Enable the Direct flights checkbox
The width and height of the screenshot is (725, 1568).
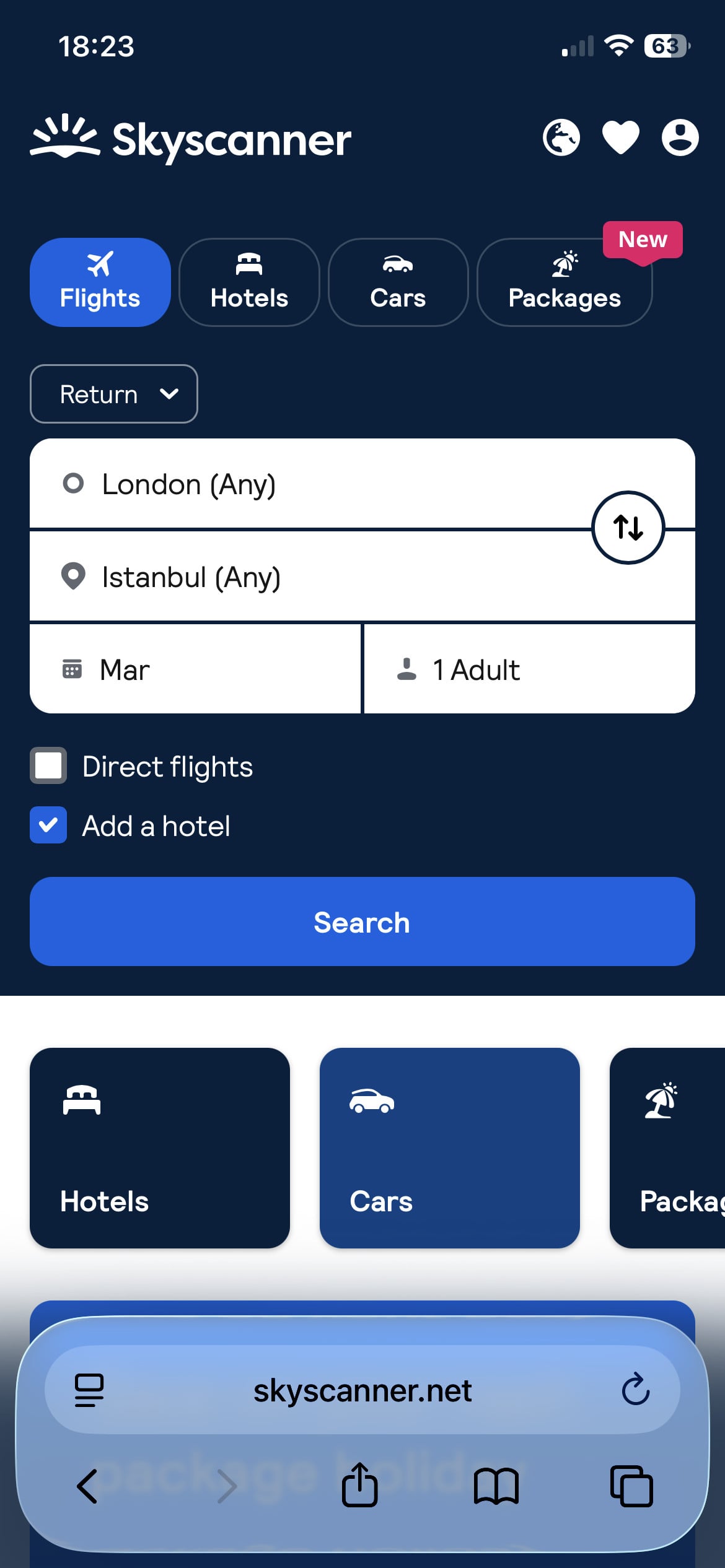click(49, 766)
